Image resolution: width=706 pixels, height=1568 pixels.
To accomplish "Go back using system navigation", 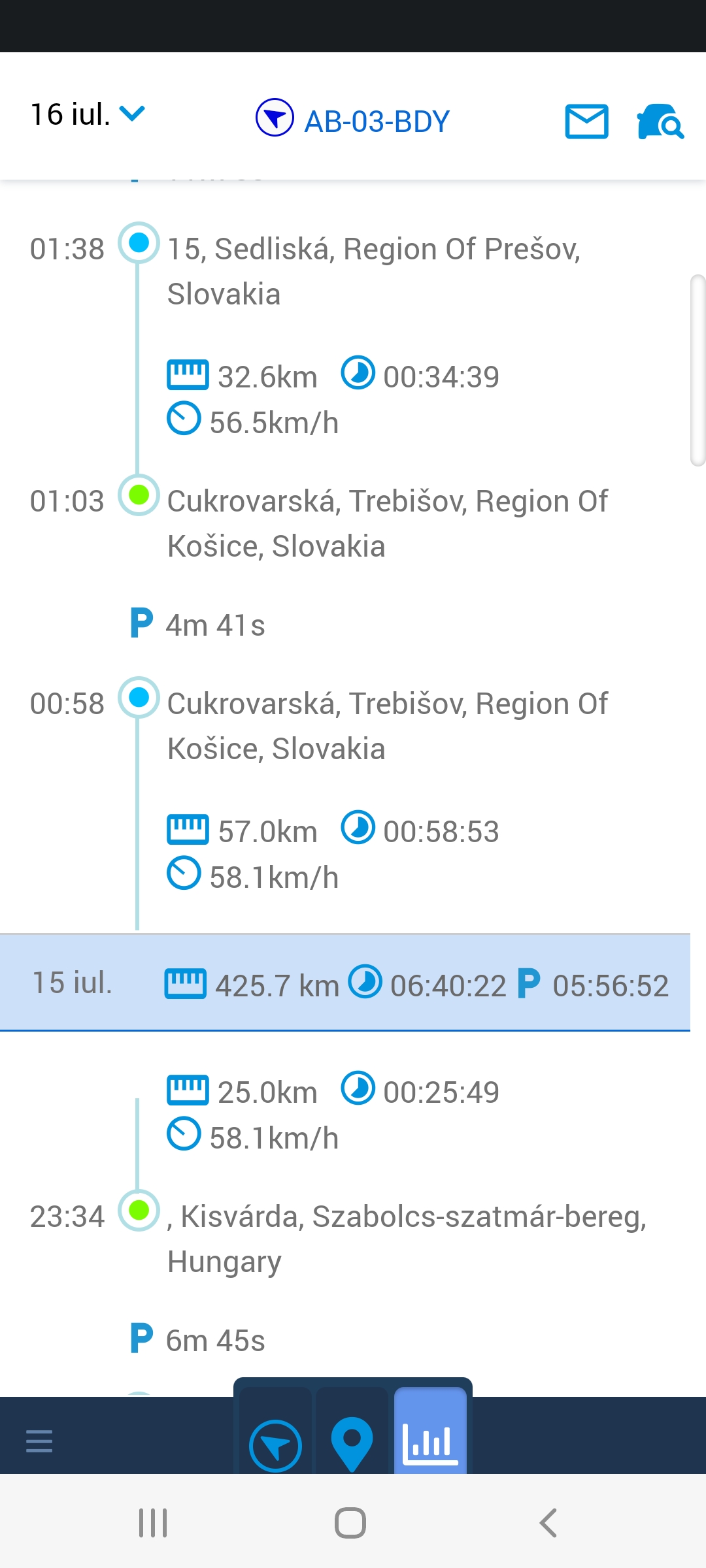I will 548,1523.
